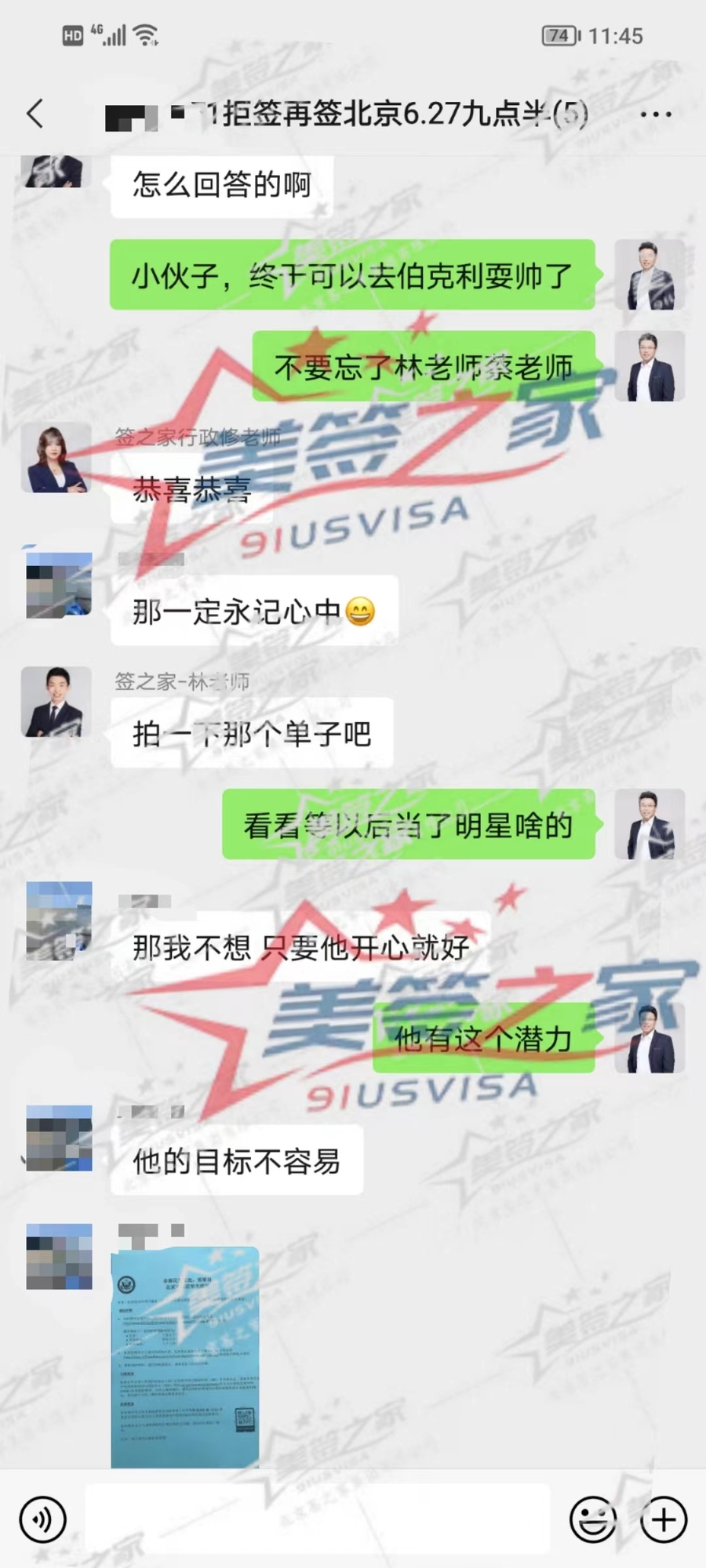Viewport: 706px width, 1568px height.
Task: Open the plus attachments menu
Action: point(664,1520)
